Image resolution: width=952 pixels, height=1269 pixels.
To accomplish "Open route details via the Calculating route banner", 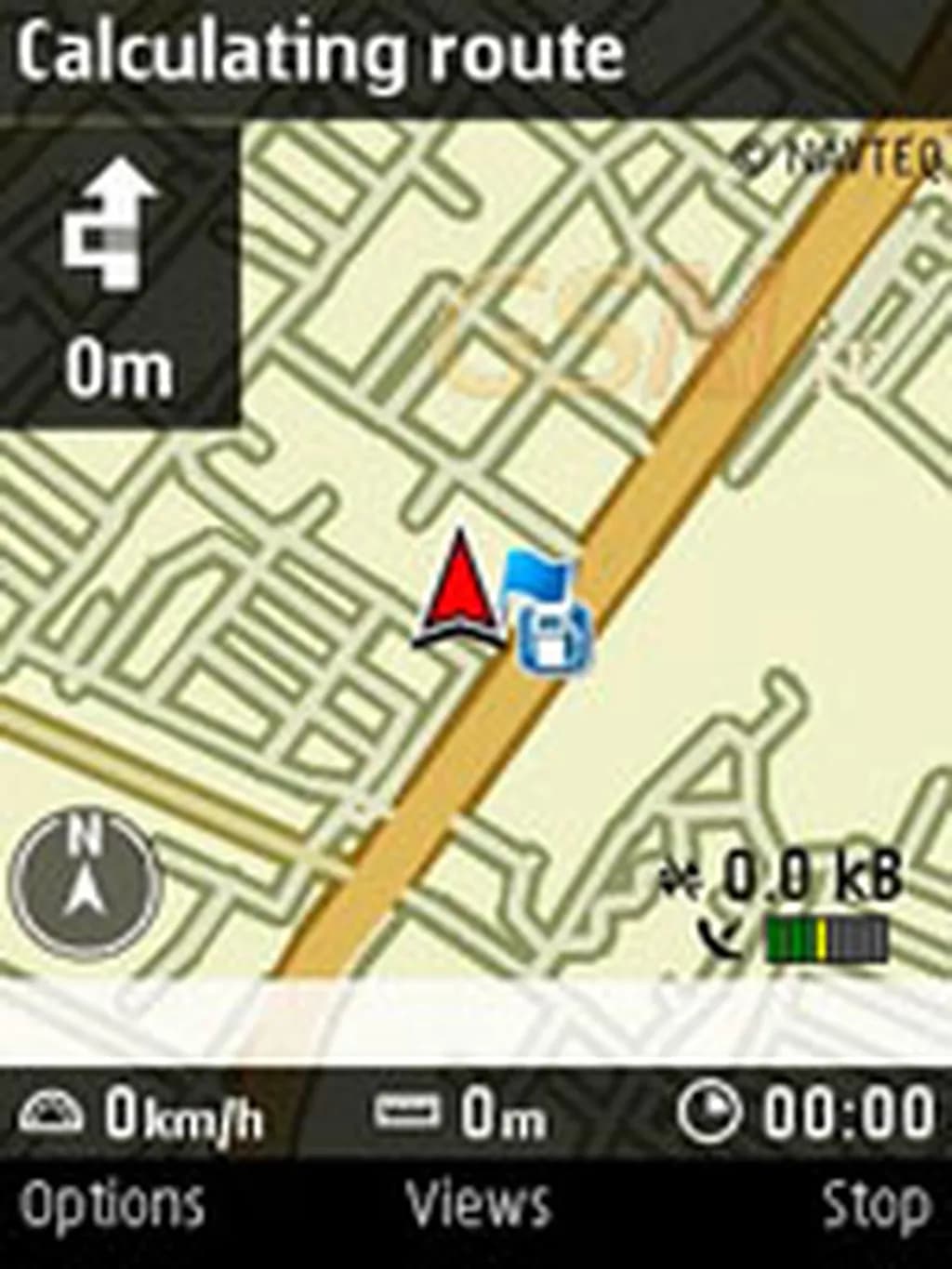I will pyautogui.click(x=316, y=56).
